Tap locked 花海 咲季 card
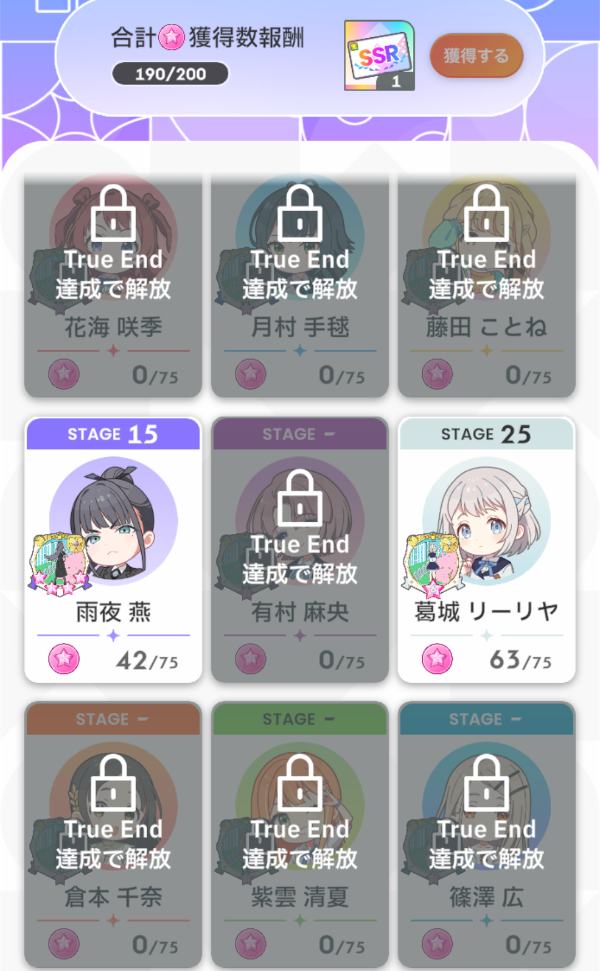 [x=113, y=285]
